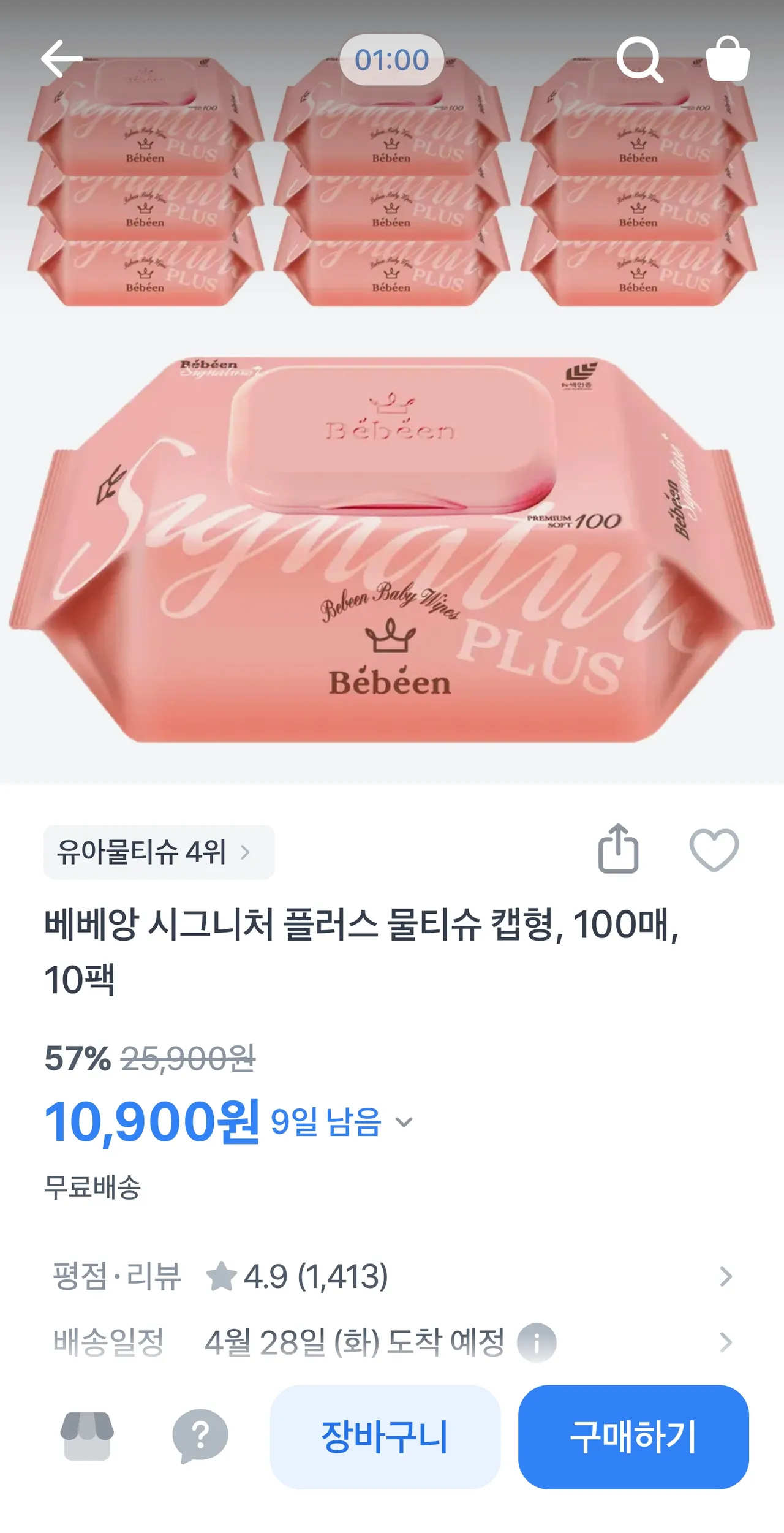Visit the seller store icon
Viewport: 784px width, 1533px height.
(x=87, y=1436)
